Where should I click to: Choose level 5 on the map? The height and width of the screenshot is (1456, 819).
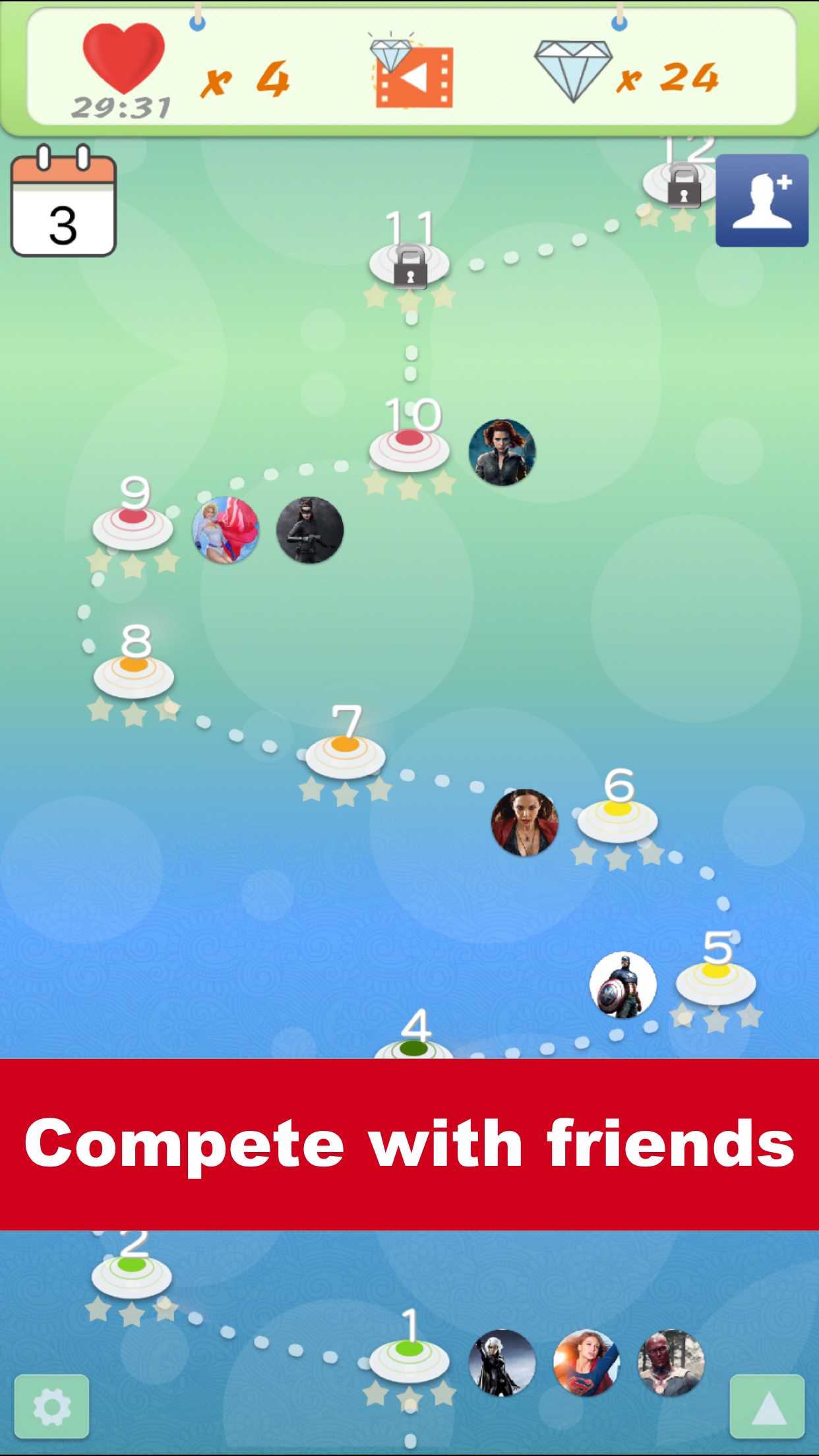[x=715, y=981]
